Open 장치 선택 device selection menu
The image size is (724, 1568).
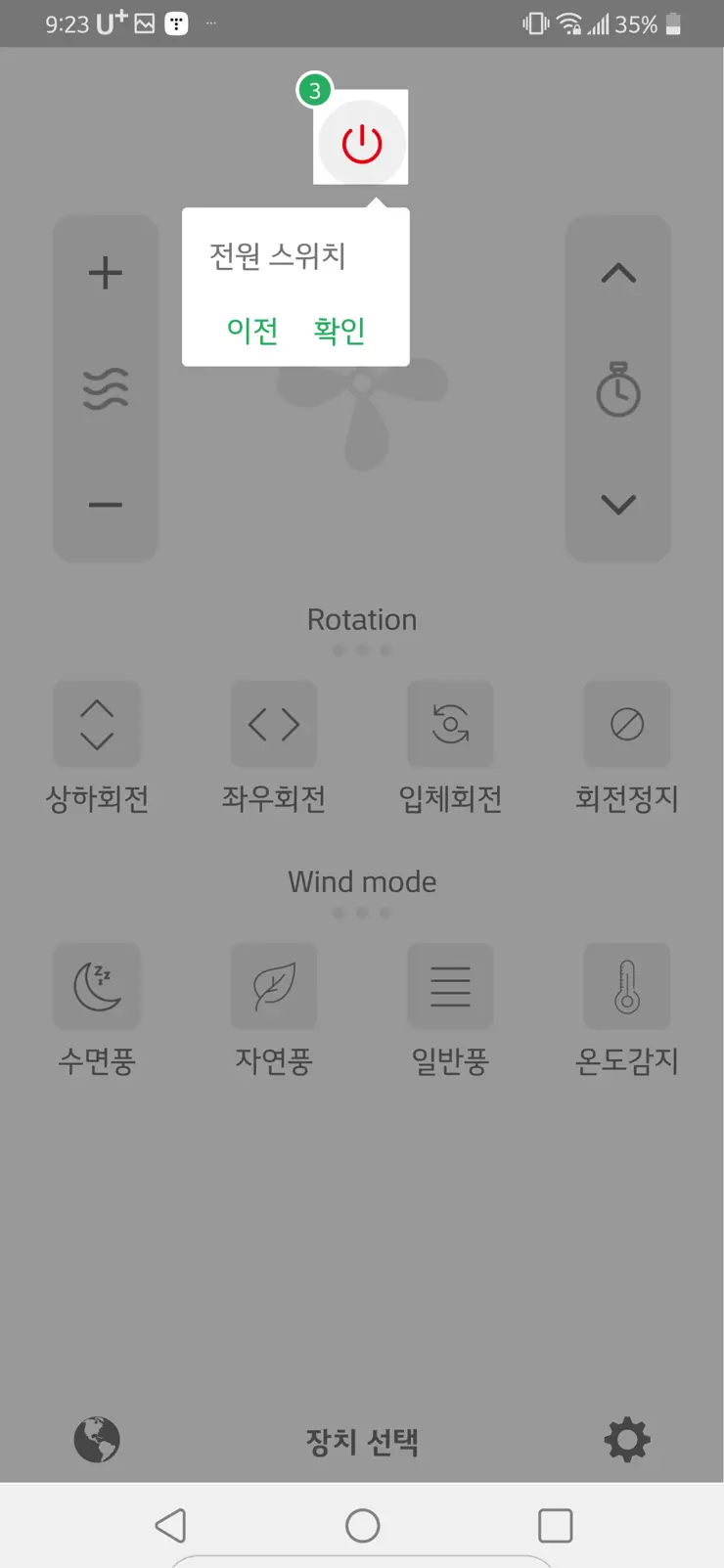(x=362, y=1440)
